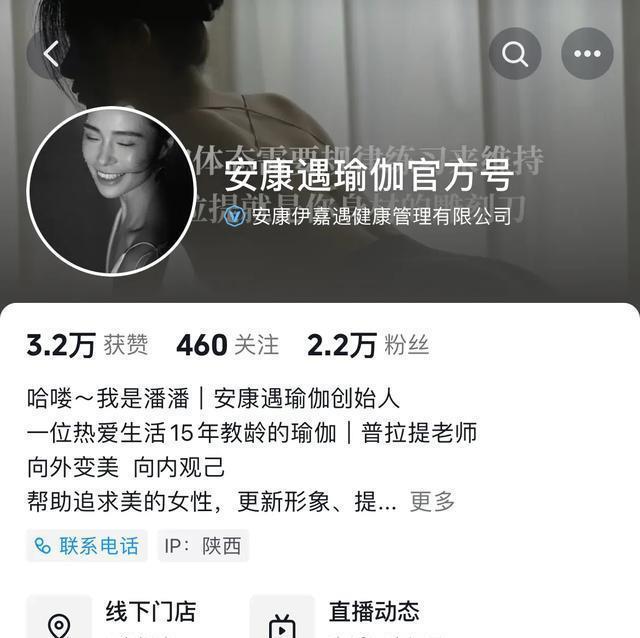Expand the bio with 更多
The height and width of the screenshot is (638, 640).
432,500
